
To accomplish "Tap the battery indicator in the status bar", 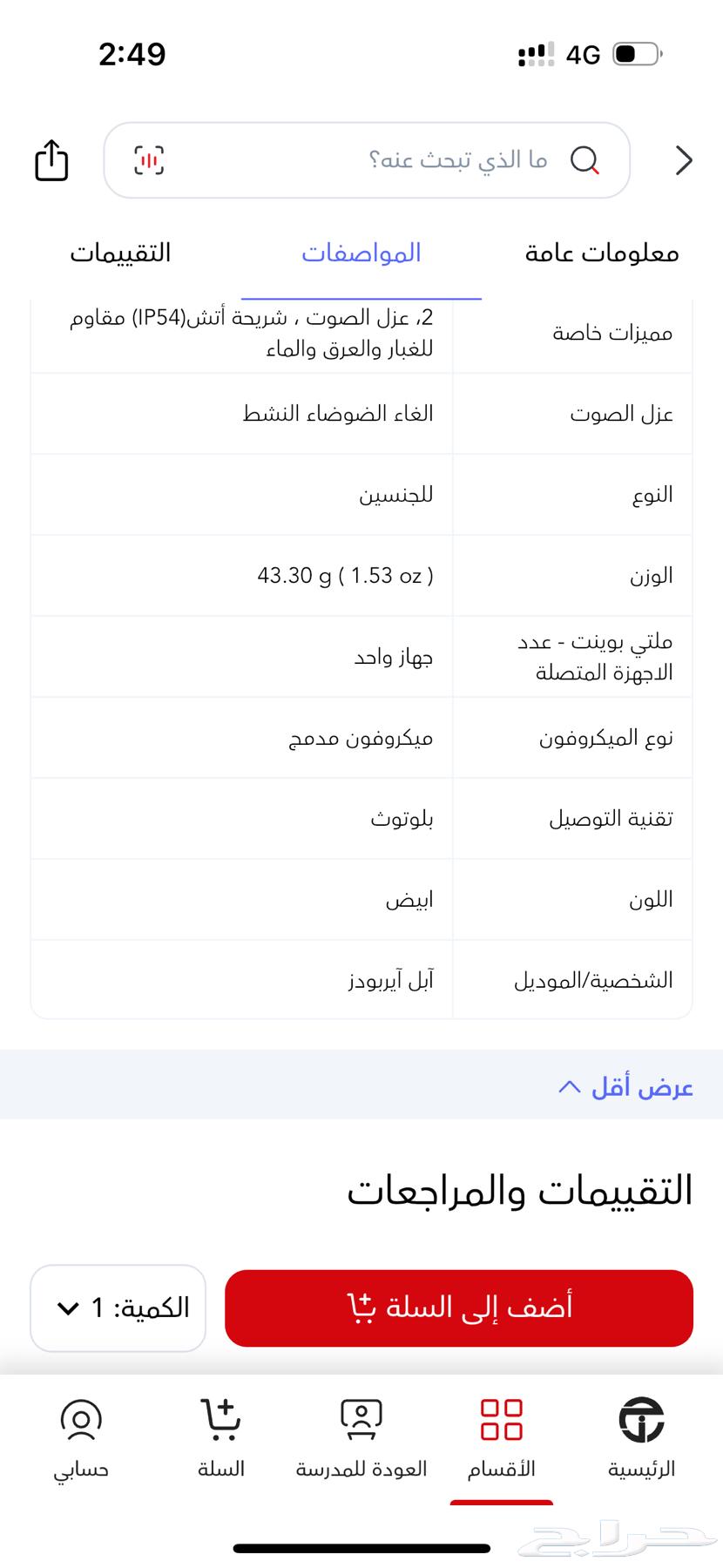I will (x=636, y=54).
